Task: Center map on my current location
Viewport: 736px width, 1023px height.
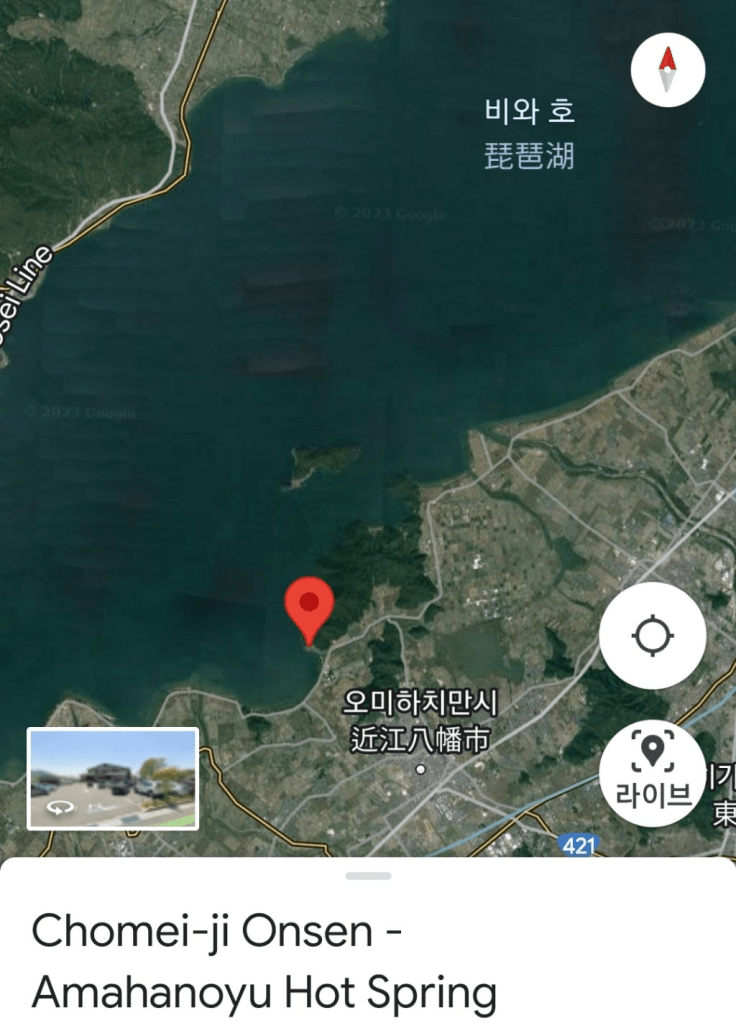Action: tap(652, 635)
